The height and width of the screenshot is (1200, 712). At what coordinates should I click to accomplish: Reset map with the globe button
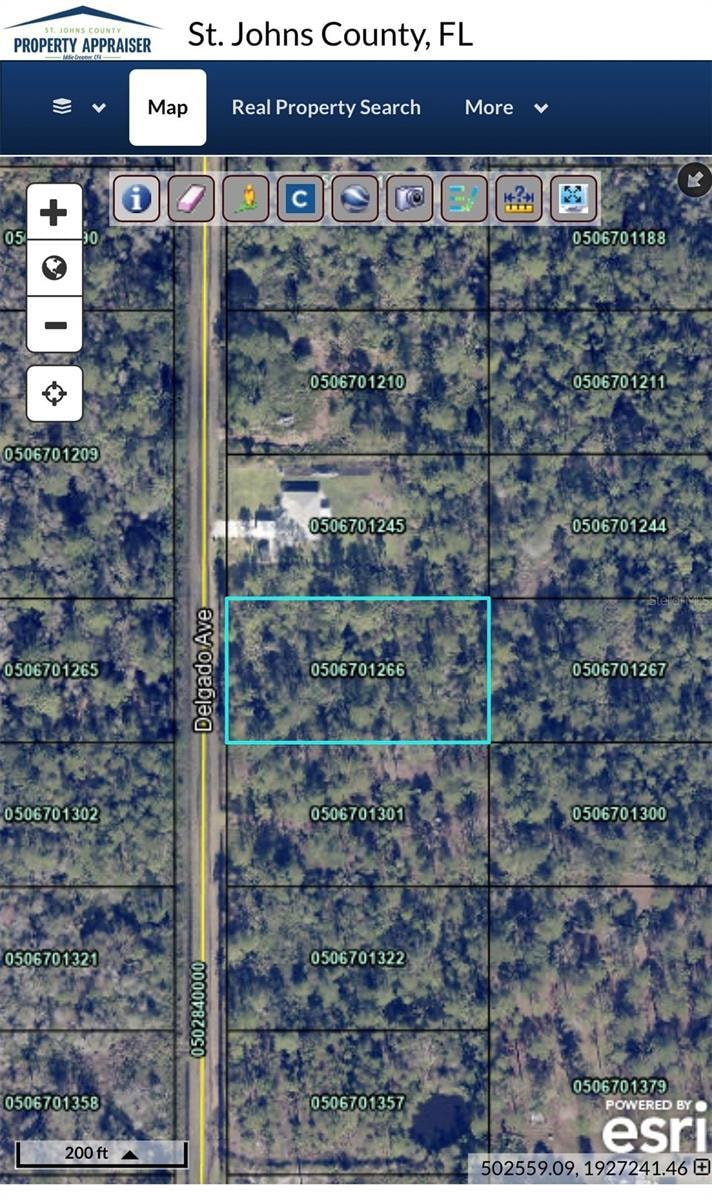[x=54, y=268]
